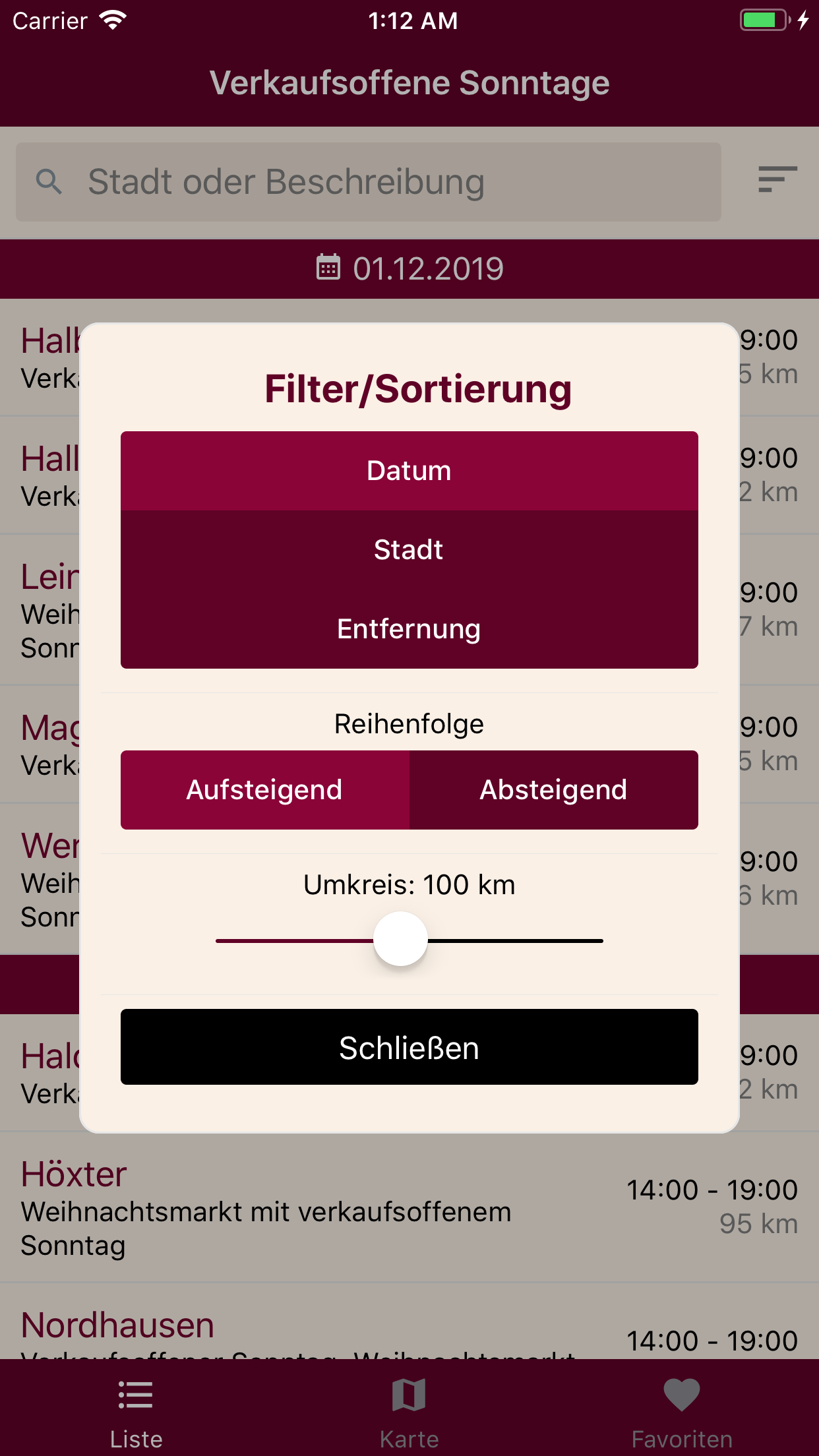Select Aufsteigend order
This screenshot has height=1456, width=819.
coord(265,790)
